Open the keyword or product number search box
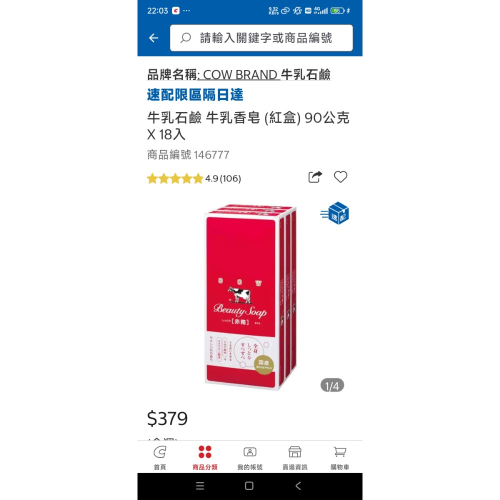Viewport: 500px width, 500px height. pyautogui.click(x=261, y=38)
